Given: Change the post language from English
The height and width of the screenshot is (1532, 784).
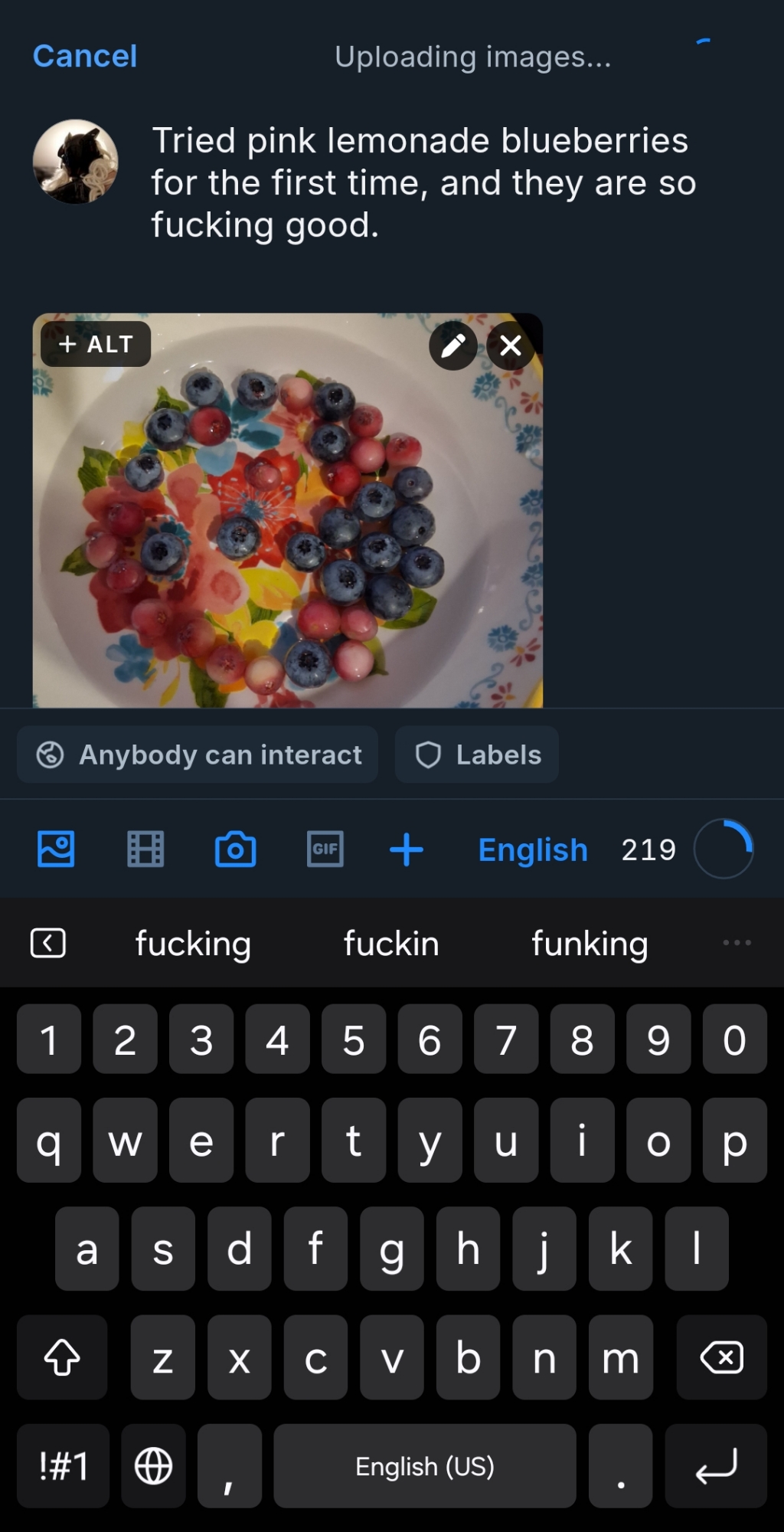Looking at the screenshot, I should (533, 849).
